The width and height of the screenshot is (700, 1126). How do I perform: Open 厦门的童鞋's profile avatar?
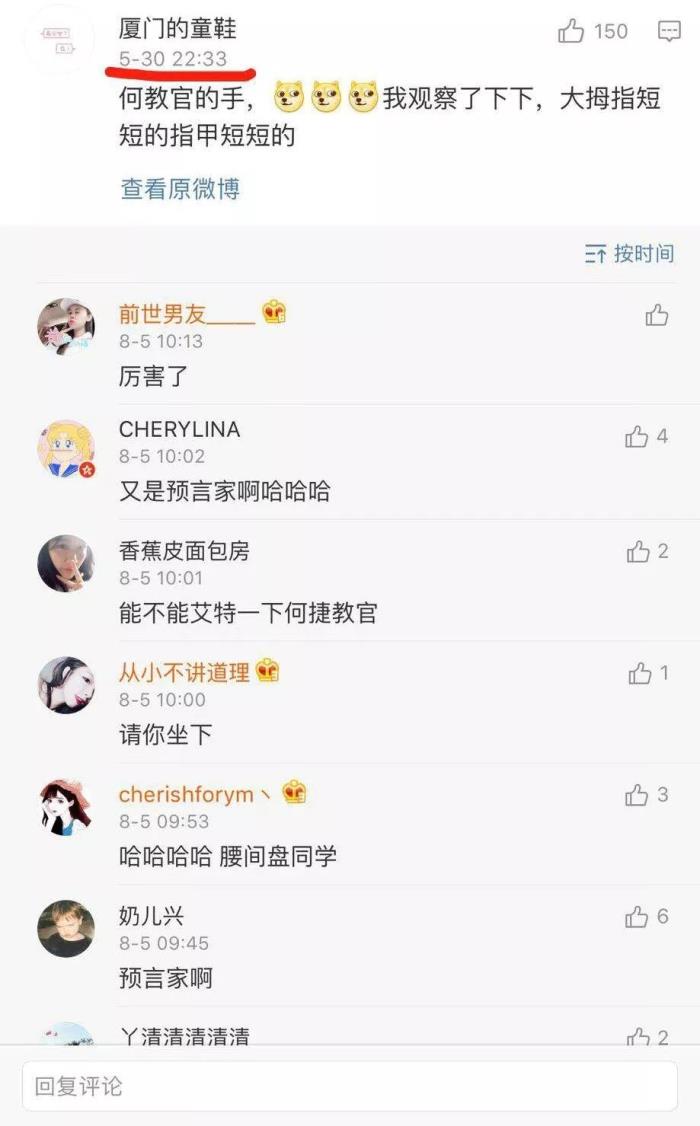pyautogui.click(x=58, y=40)
